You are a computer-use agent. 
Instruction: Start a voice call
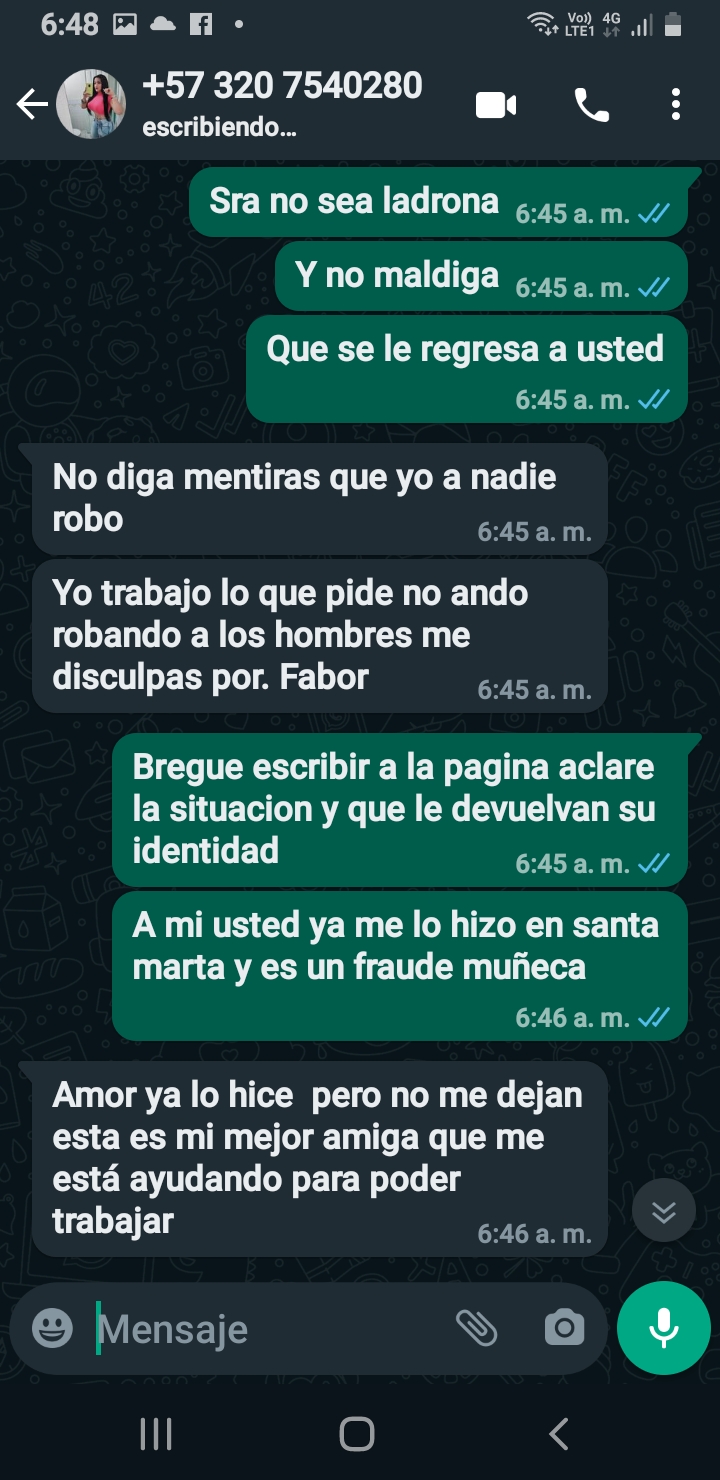592,105
